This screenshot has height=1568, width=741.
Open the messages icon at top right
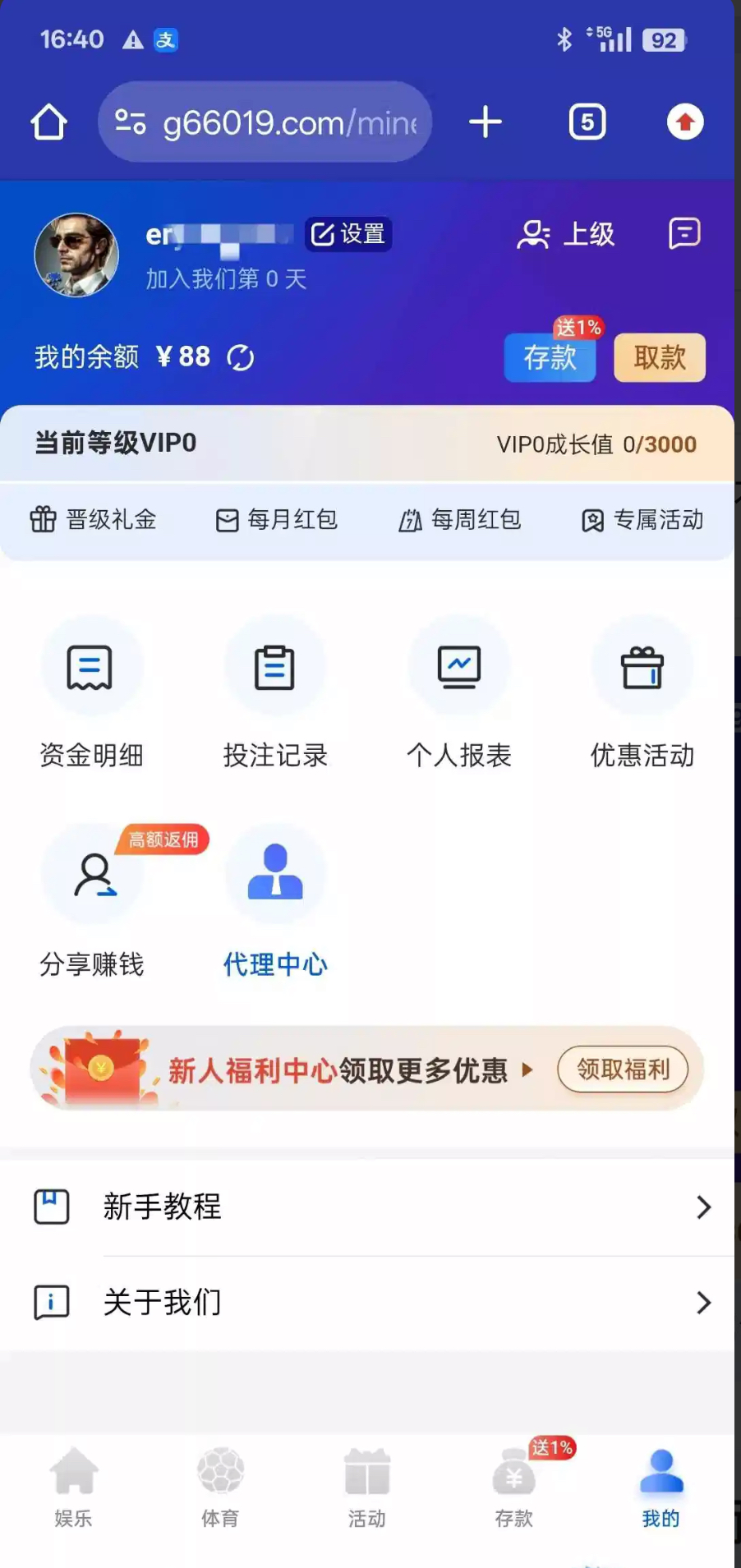[684, 233]
